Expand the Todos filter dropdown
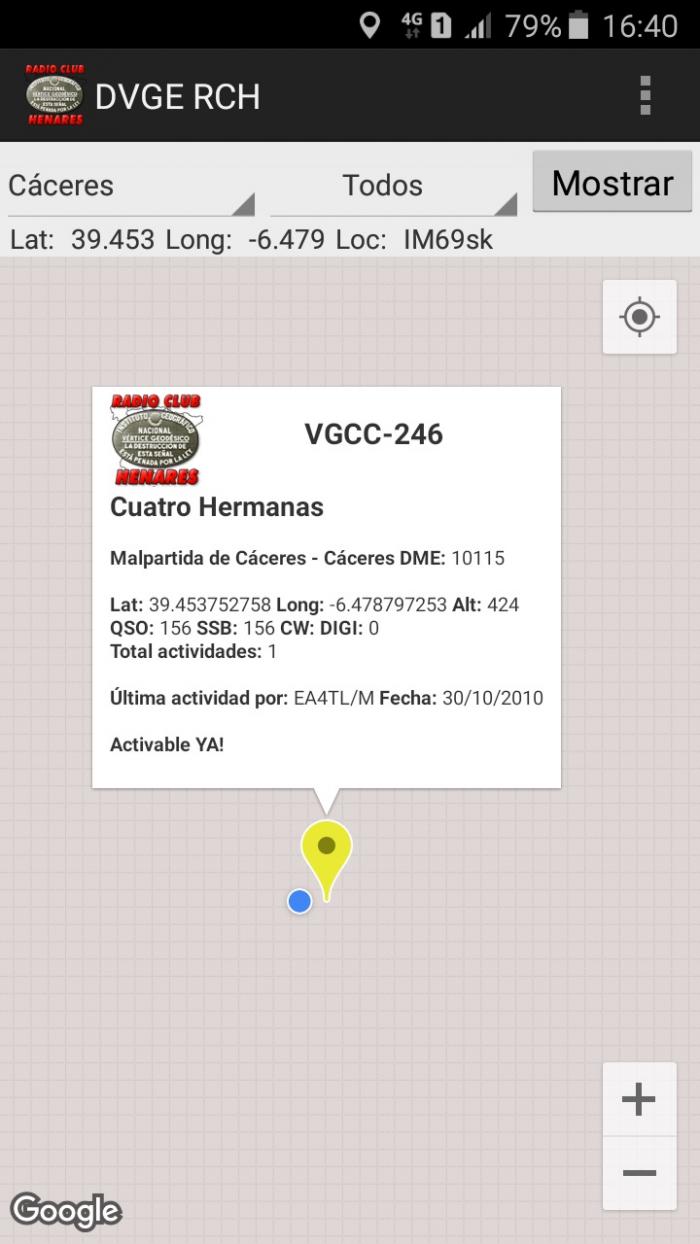 tap(394, 187)
